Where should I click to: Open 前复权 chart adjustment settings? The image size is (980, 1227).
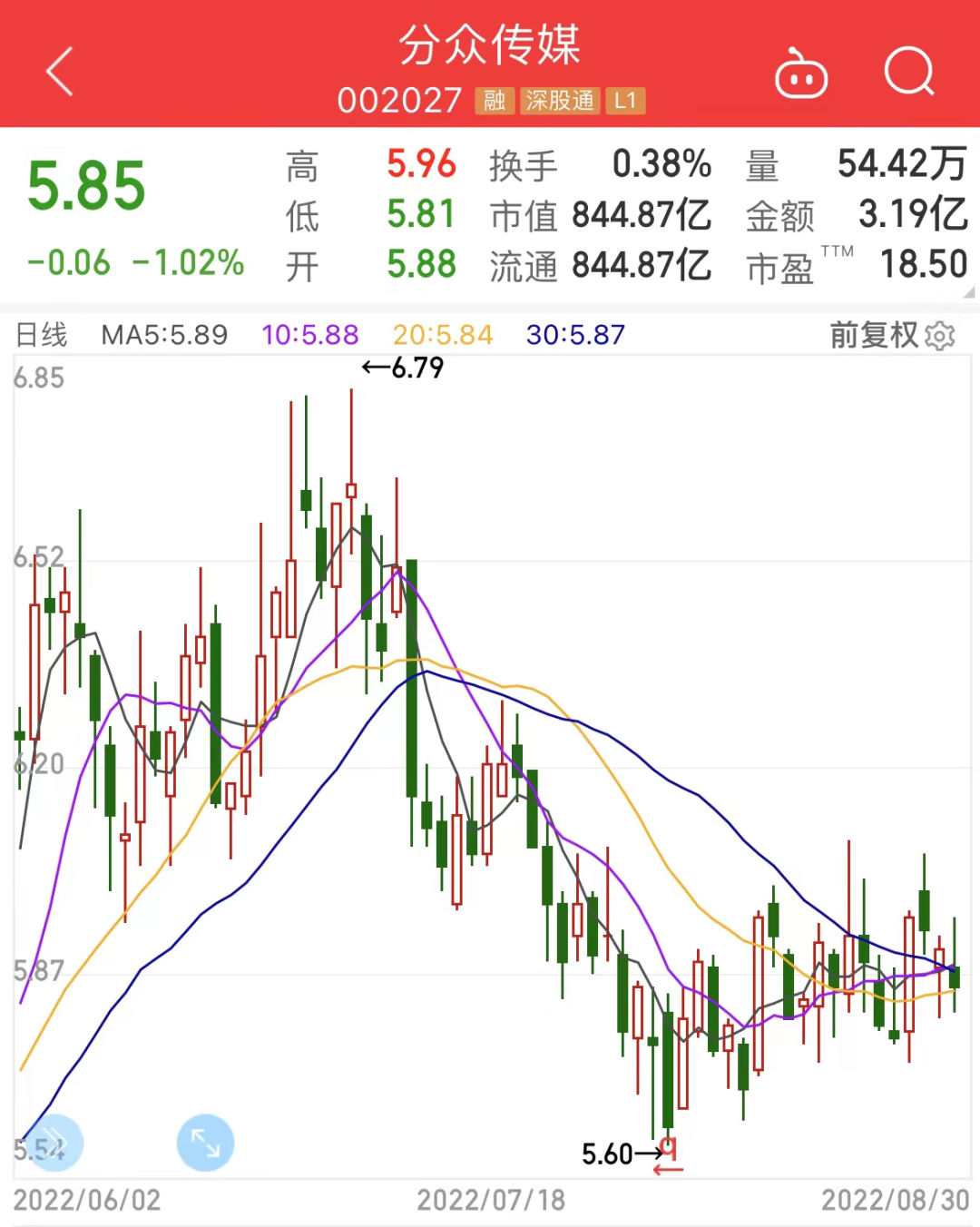pyautogui.click(x=892, y=335)
